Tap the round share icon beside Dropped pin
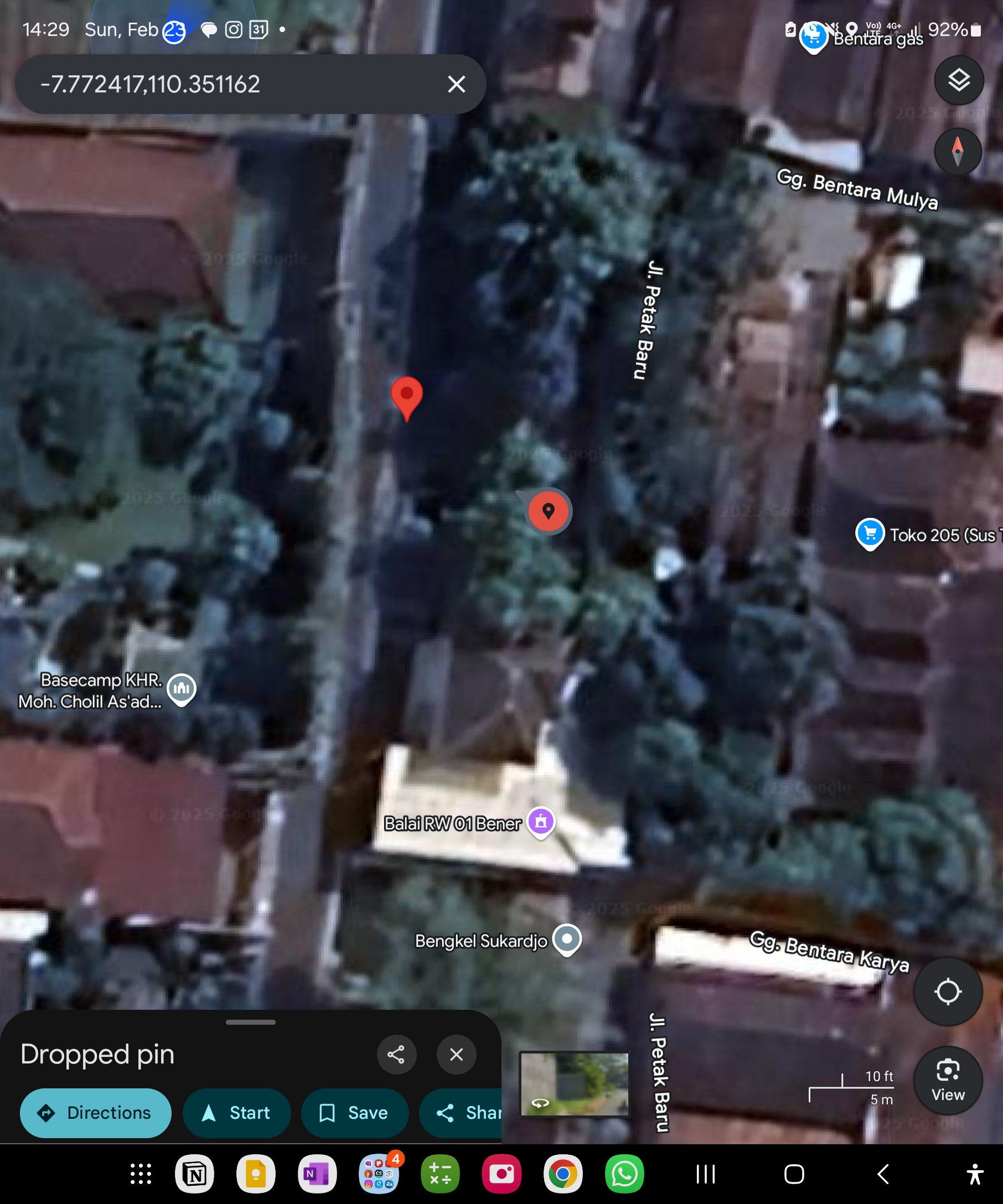This screenshot has width=1003, height=1204. [396, 1055]
